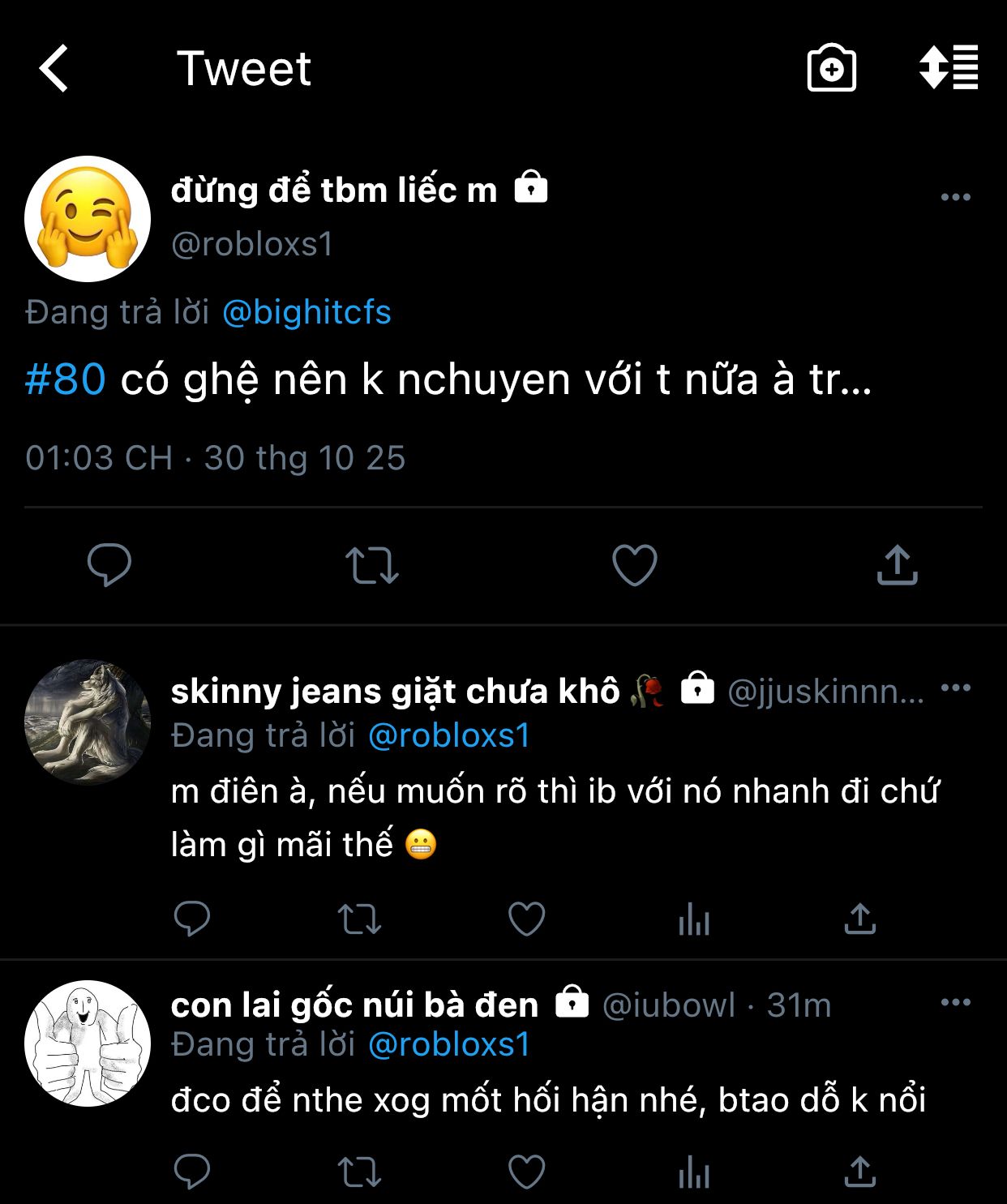The width and height of the screenshot is (1007, 1204).
Task: Open the @robloxs1 profile avatar
Action: pyautogui.click(x=88, y=219)
